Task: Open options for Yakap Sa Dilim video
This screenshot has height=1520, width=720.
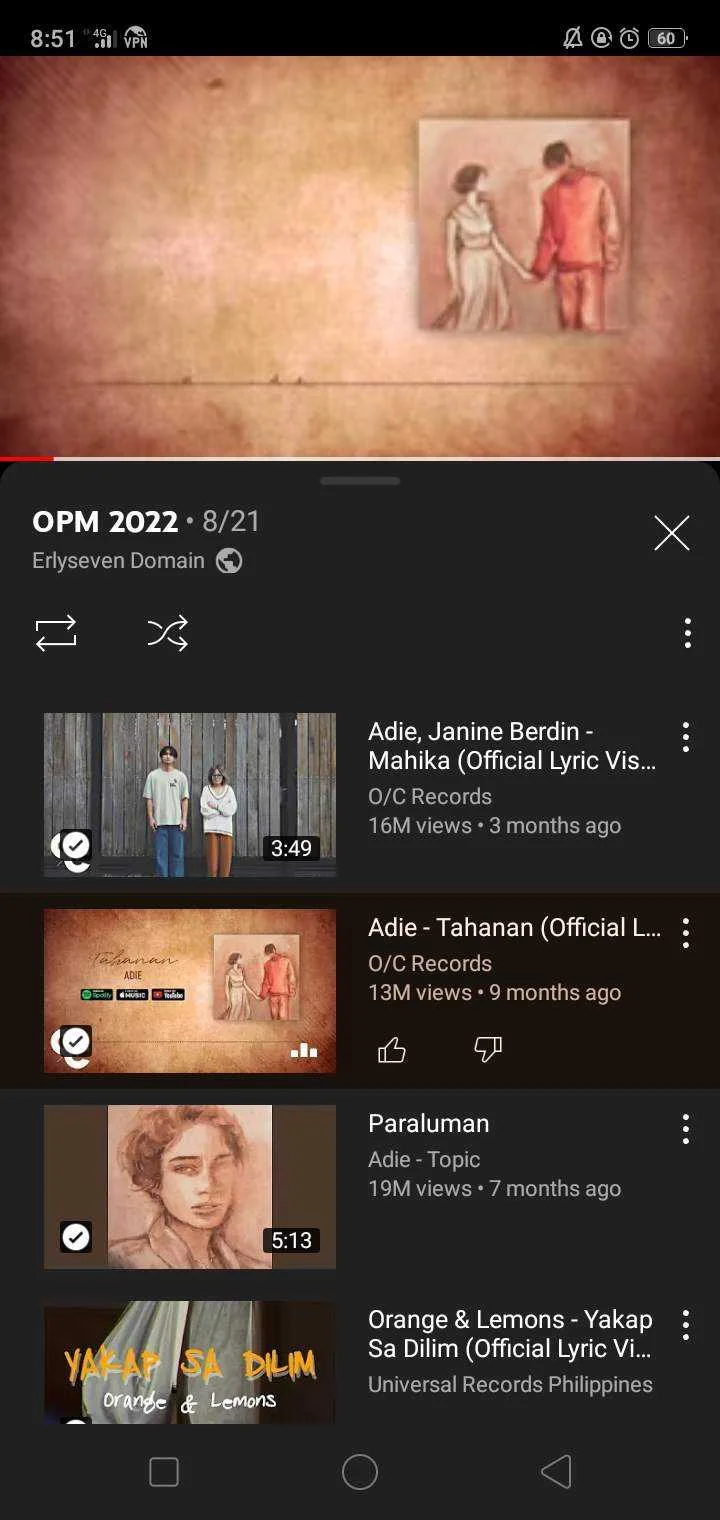Action: click(685, 1325)
